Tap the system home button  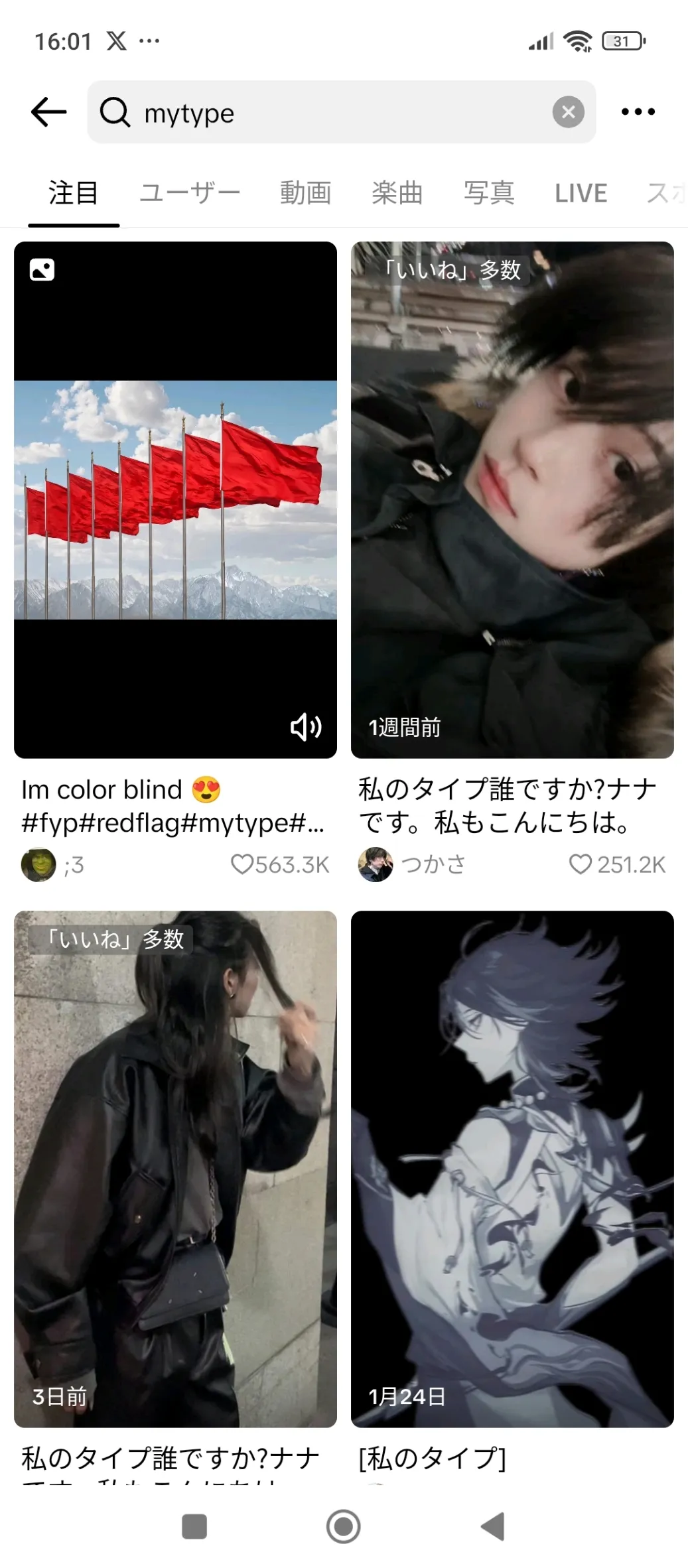tap(343, 1526)
